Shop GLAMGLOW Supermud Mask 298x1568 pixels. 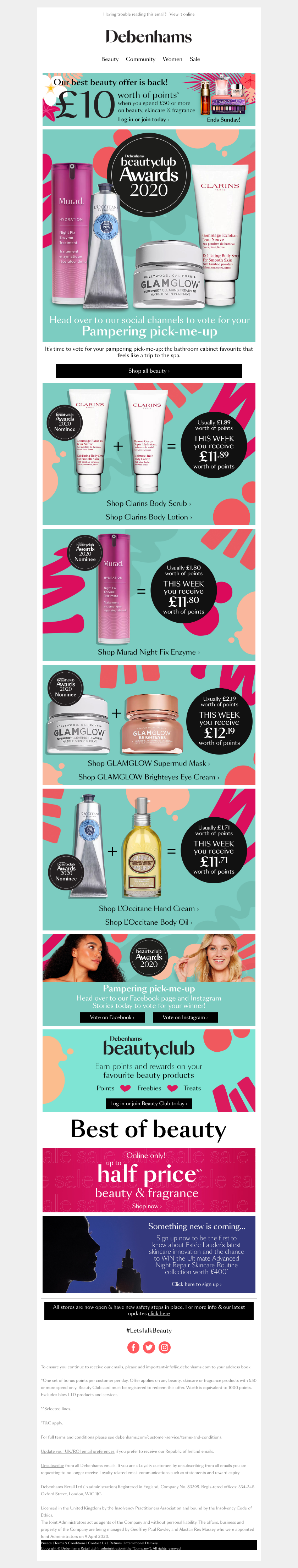(x=149, y=763)
